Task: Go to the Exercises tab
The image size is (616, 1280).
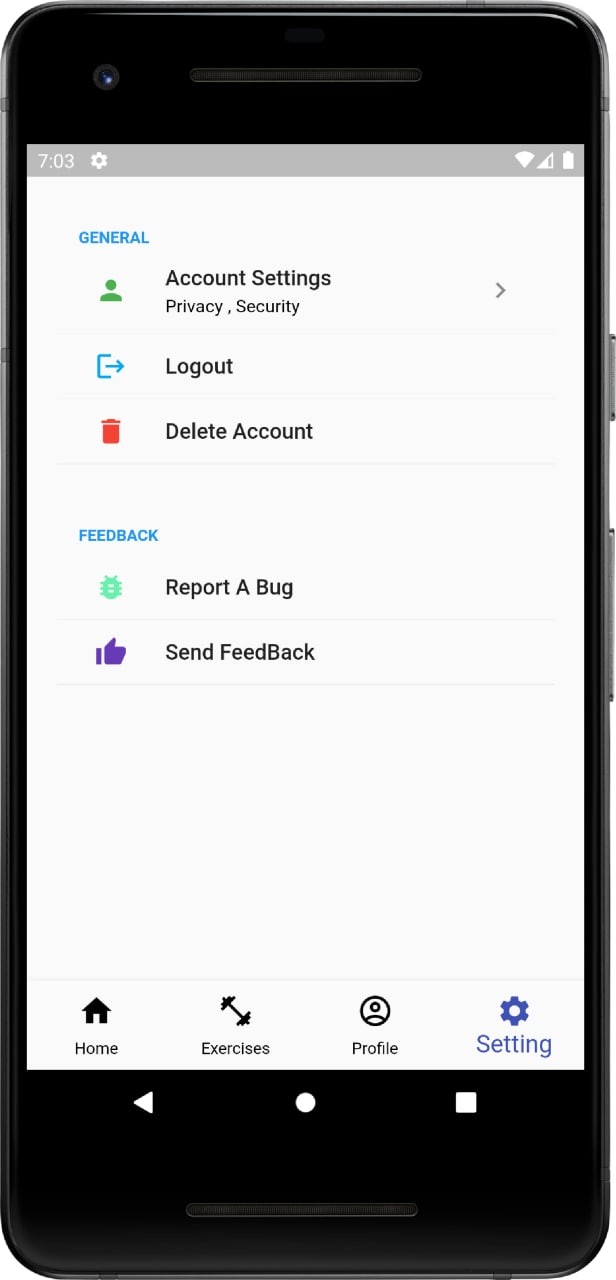Action: pos(236,1026)
